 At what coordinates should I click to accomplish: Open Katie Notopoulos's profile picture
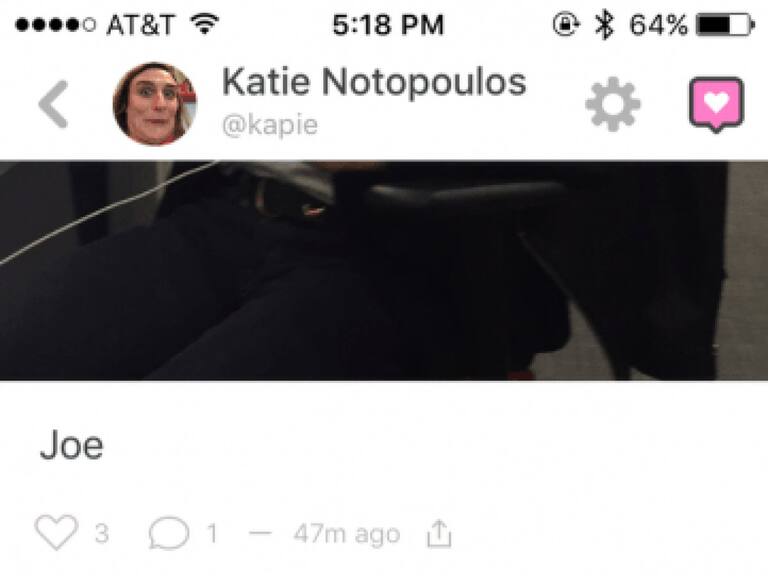tap(154, 105)
